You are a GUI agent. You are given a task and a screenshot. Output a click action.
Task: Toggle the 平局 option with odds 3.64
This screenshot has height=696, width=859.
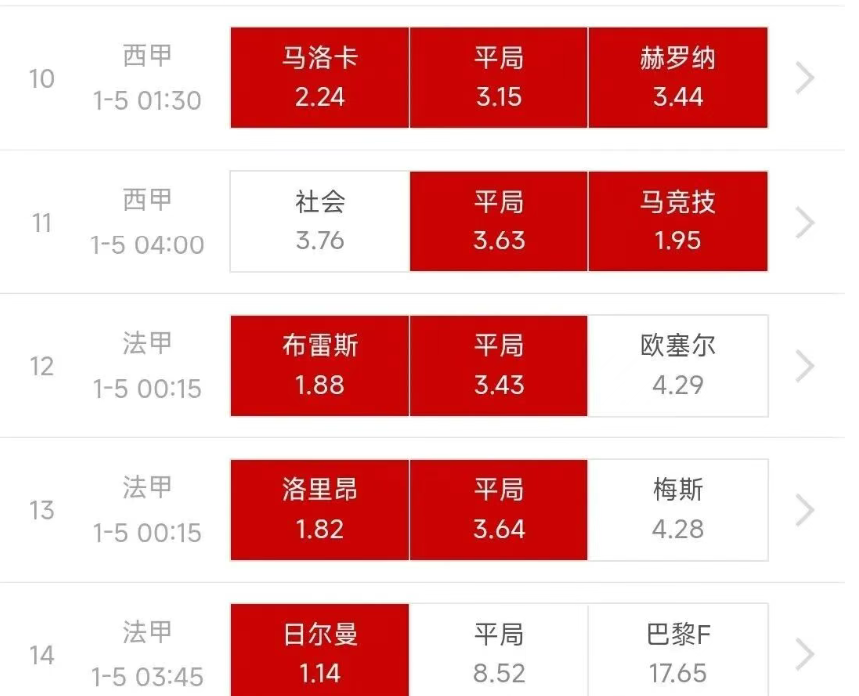point(499,509)
